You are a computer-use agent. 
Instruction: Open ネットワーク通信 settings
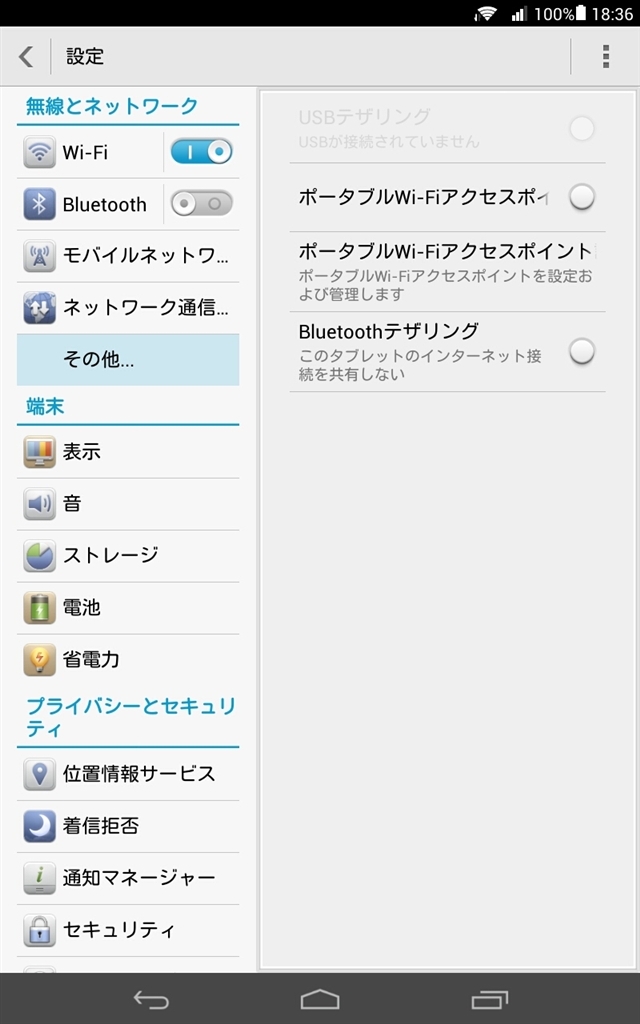[128, 308]
